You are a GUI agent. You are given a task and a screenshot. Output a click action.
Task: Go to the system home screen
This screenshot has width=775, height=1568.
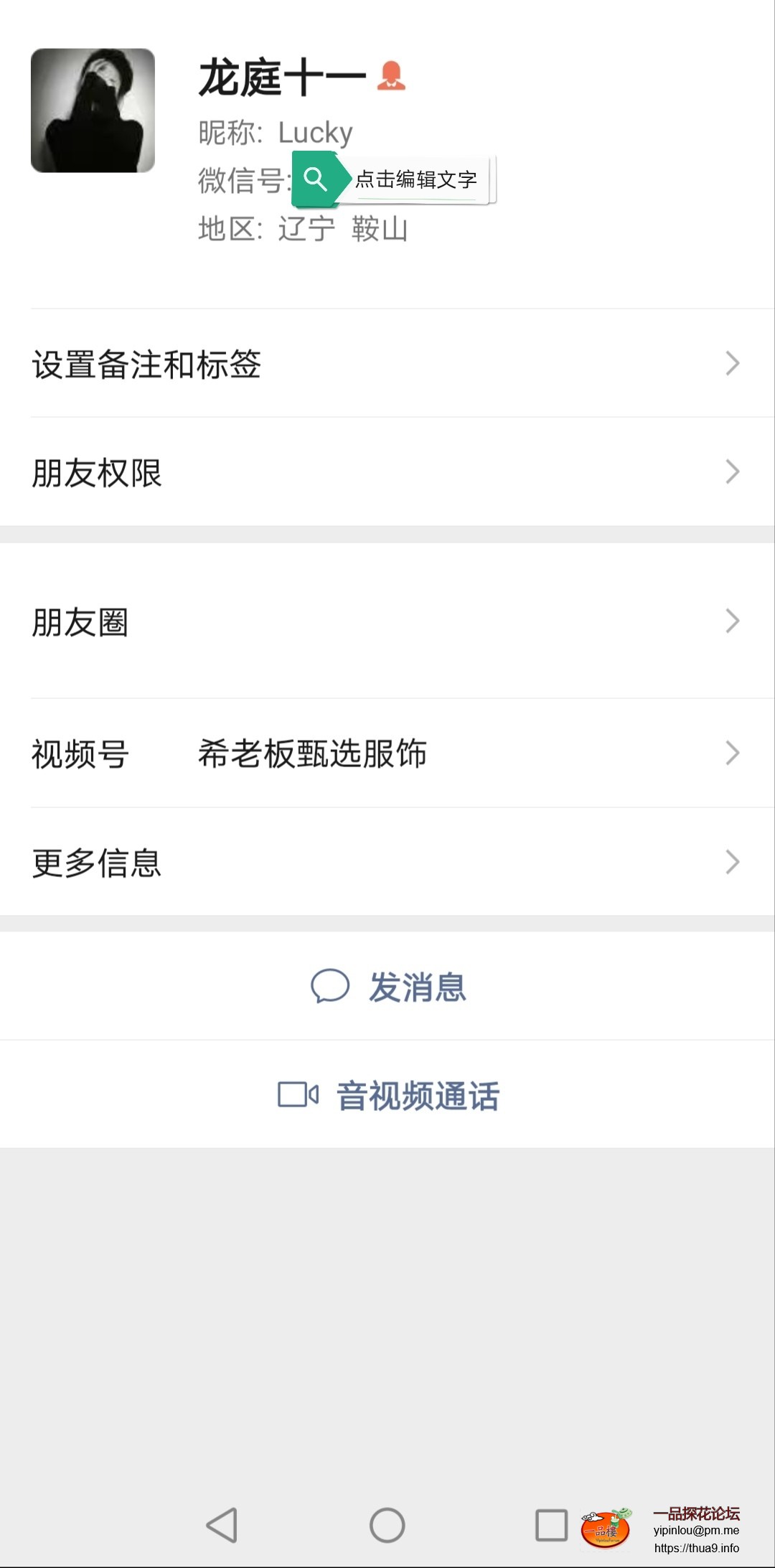tap(387, 1524)
